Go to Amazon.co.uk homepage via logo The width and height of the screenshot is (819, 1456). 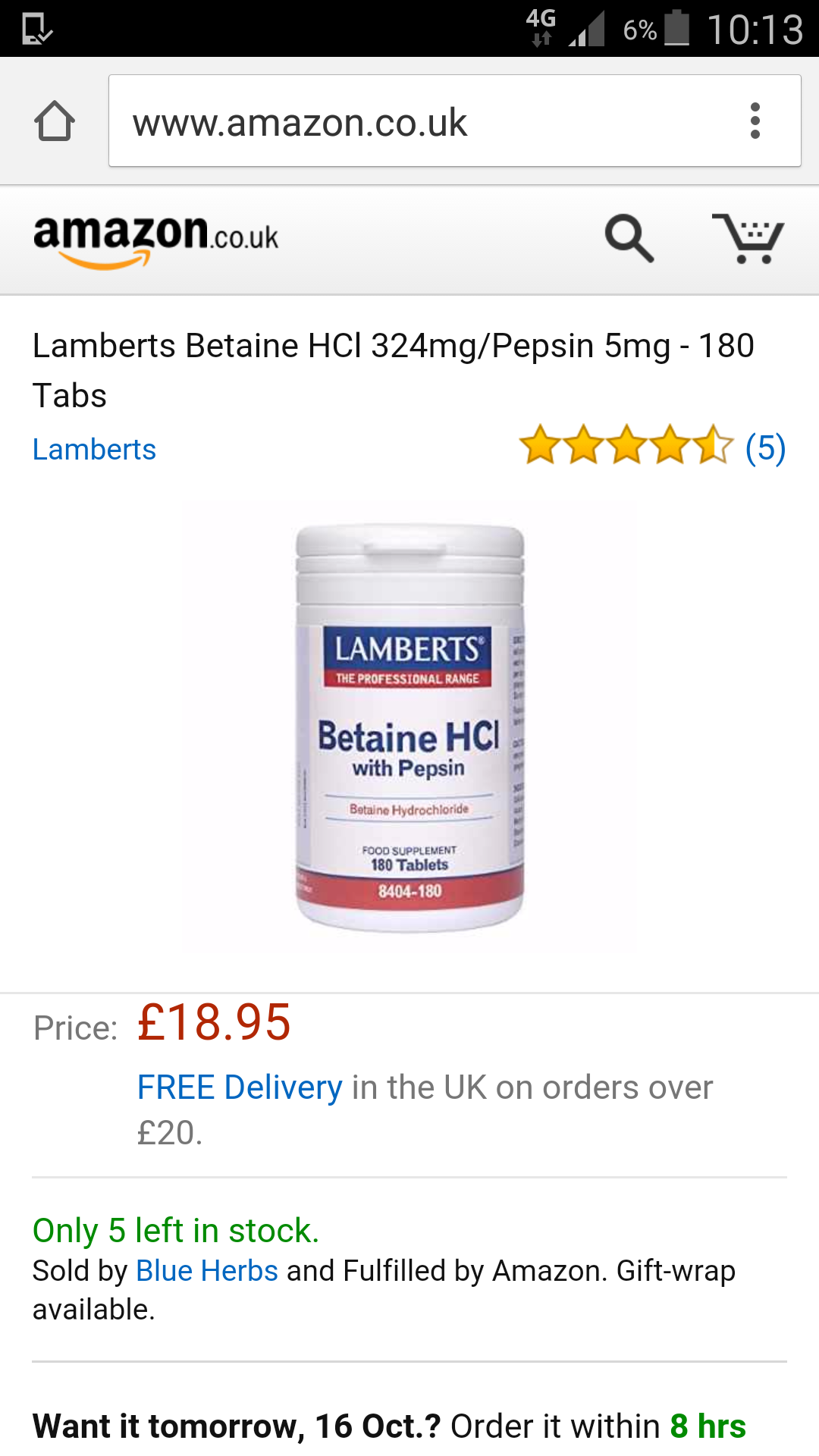click(x=155, y=240)
